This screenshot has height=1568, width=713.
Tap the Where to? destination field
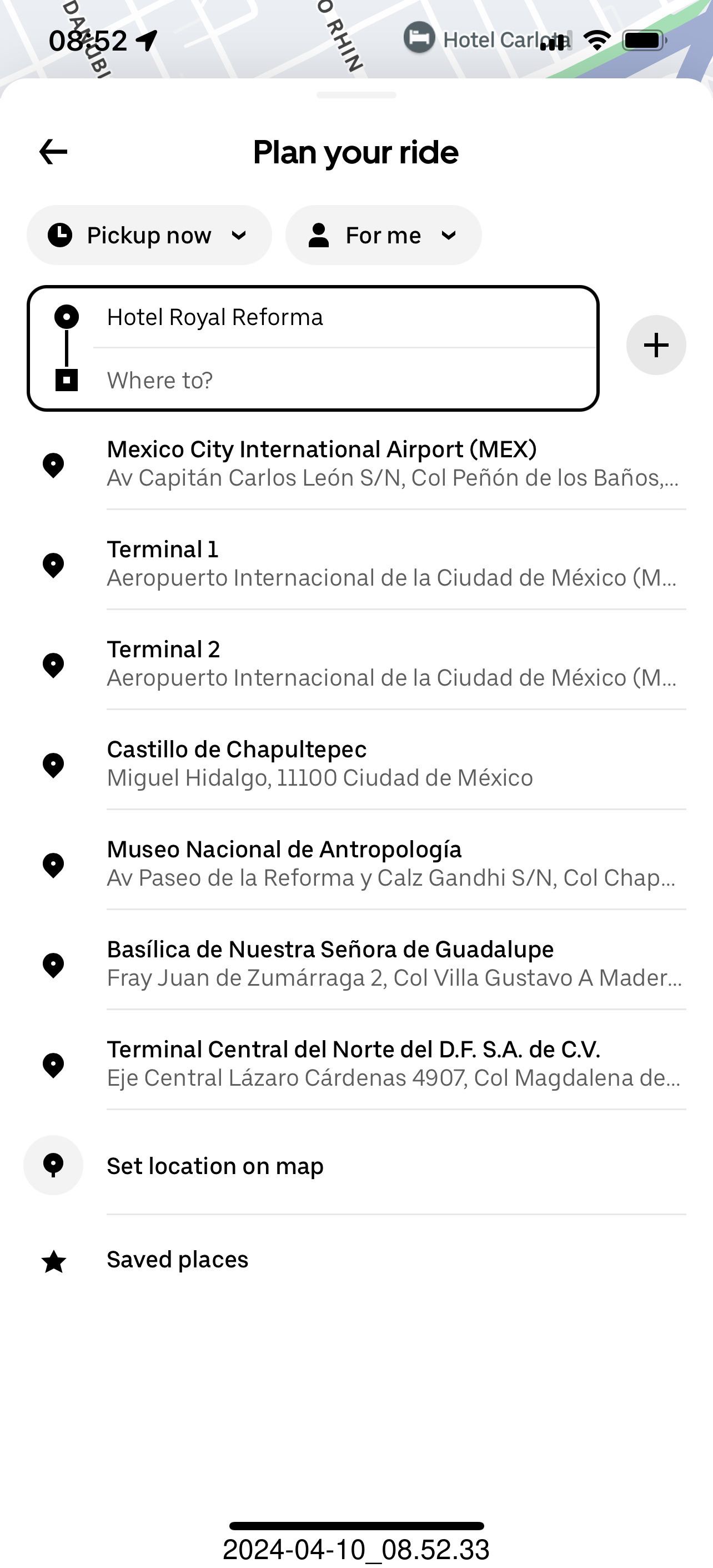(341, 380)
